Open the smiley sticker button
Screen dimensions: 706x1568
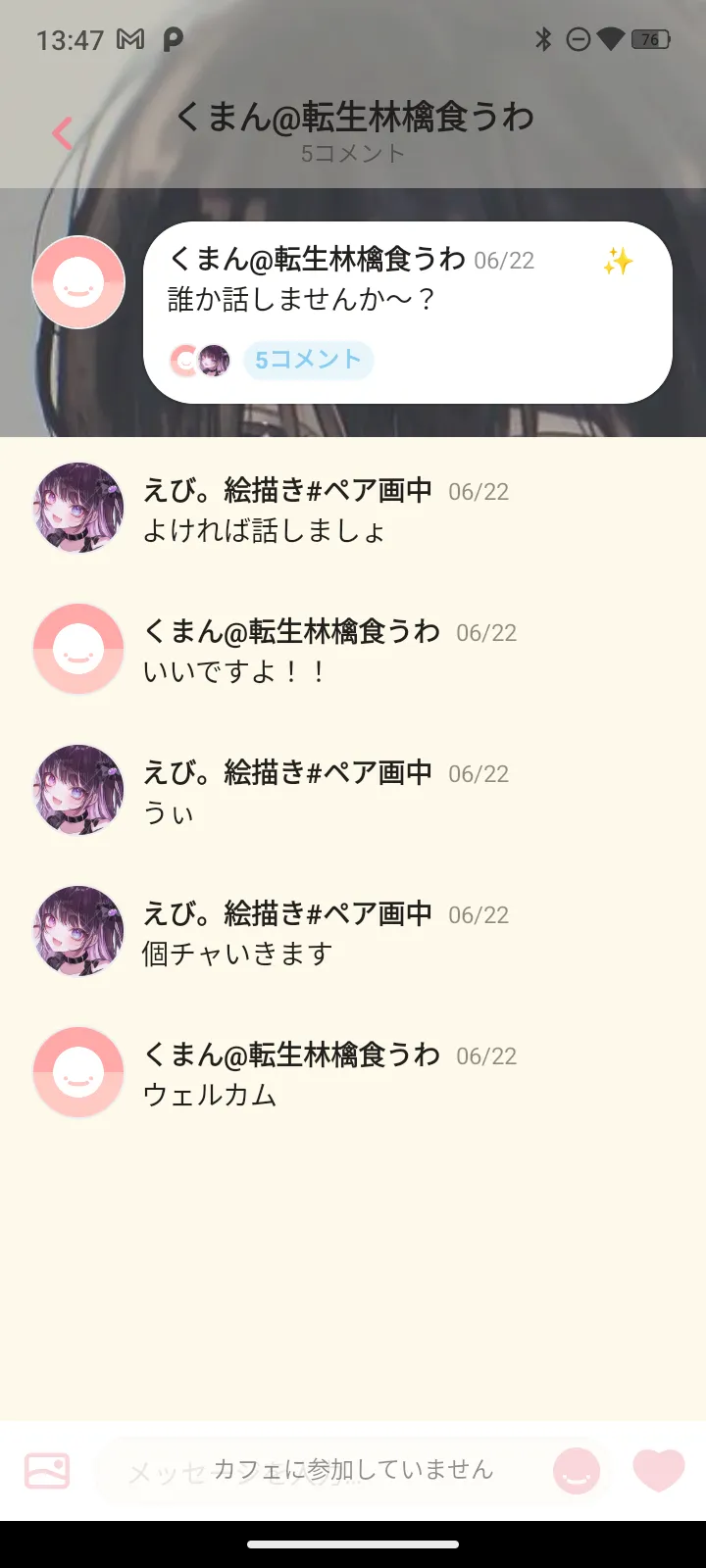pyautogui.click(x=577, y=1471)
